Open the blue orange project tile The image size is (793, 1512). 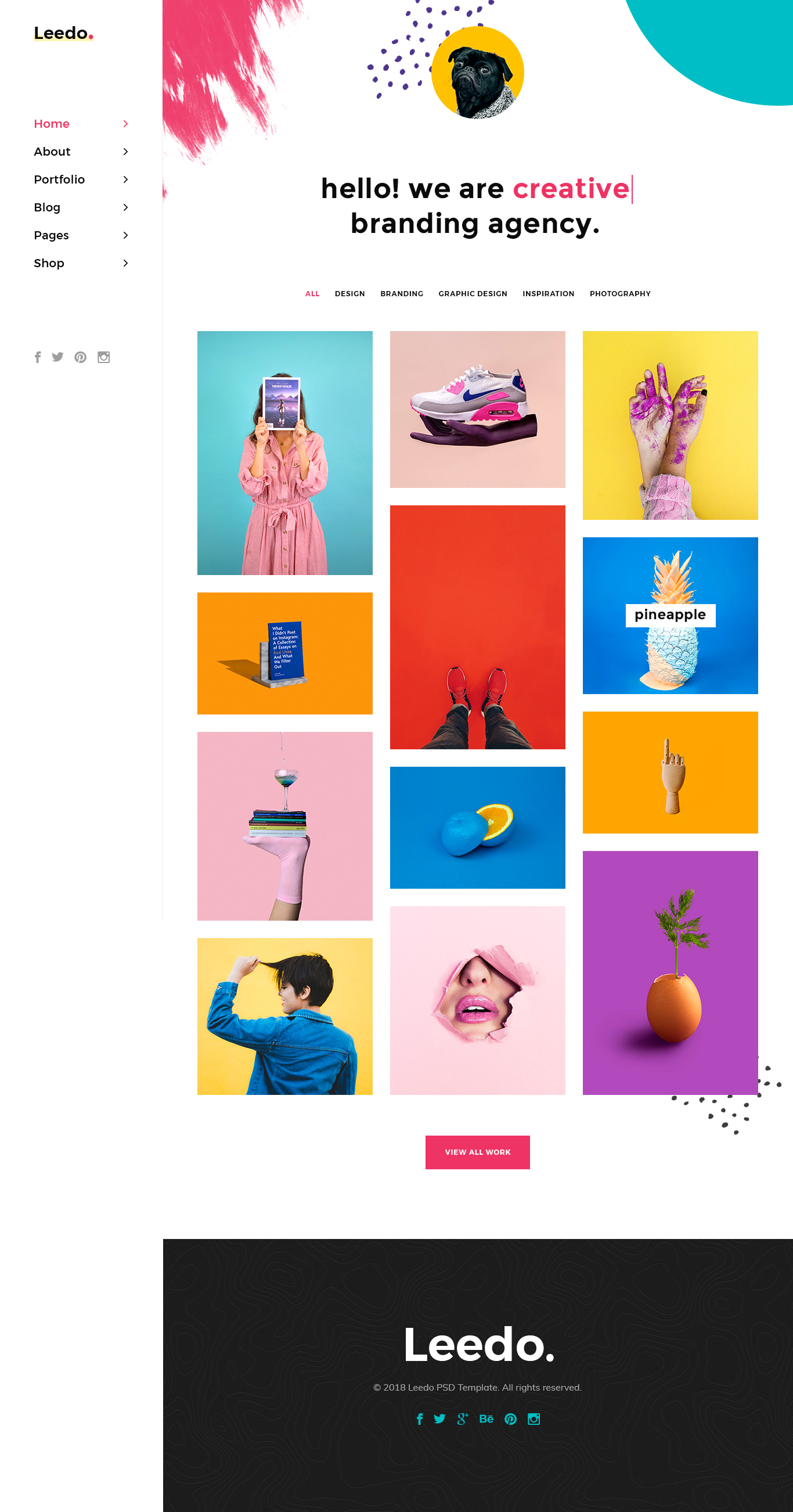pyautogui.click(x=477, y=827)
